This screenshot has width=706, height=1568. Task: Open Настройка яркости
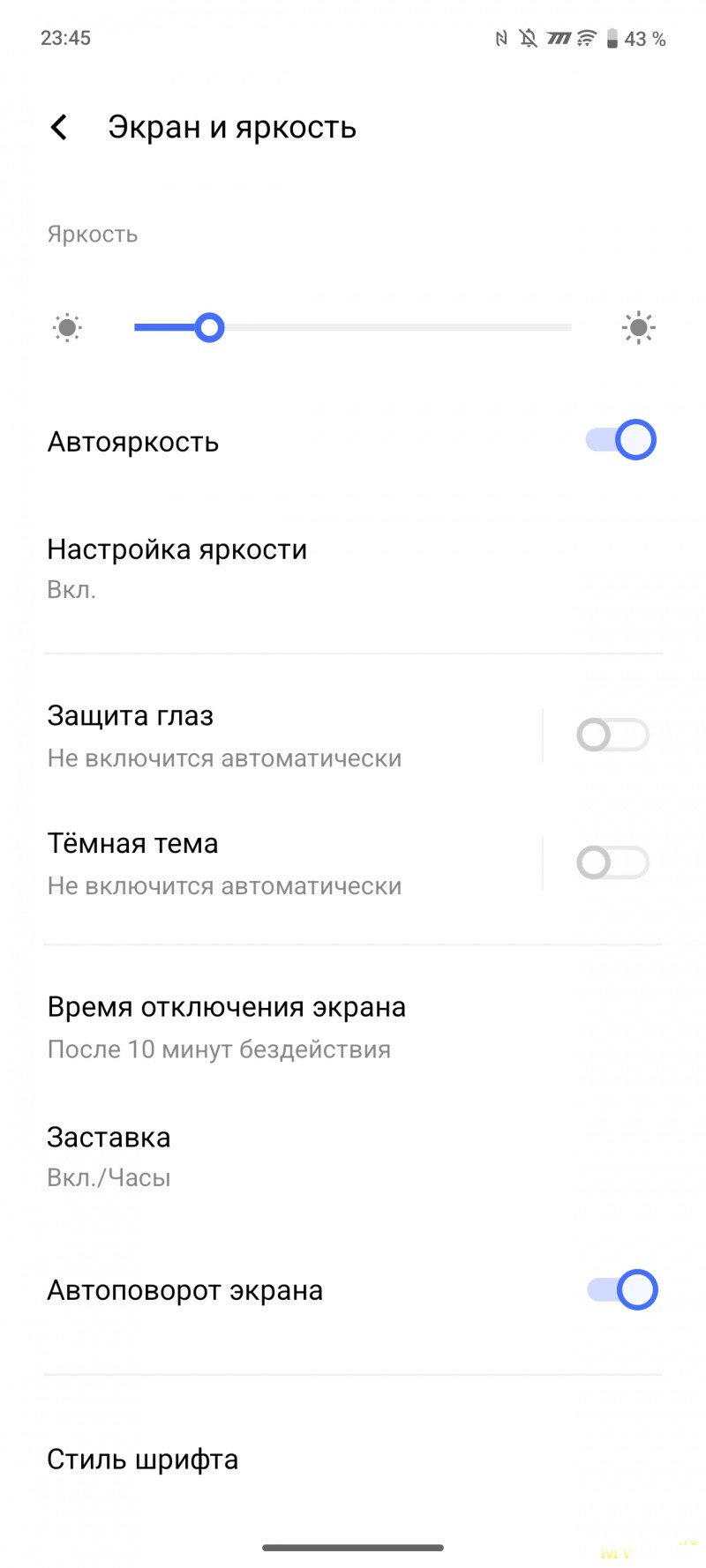tap(353, 569)
